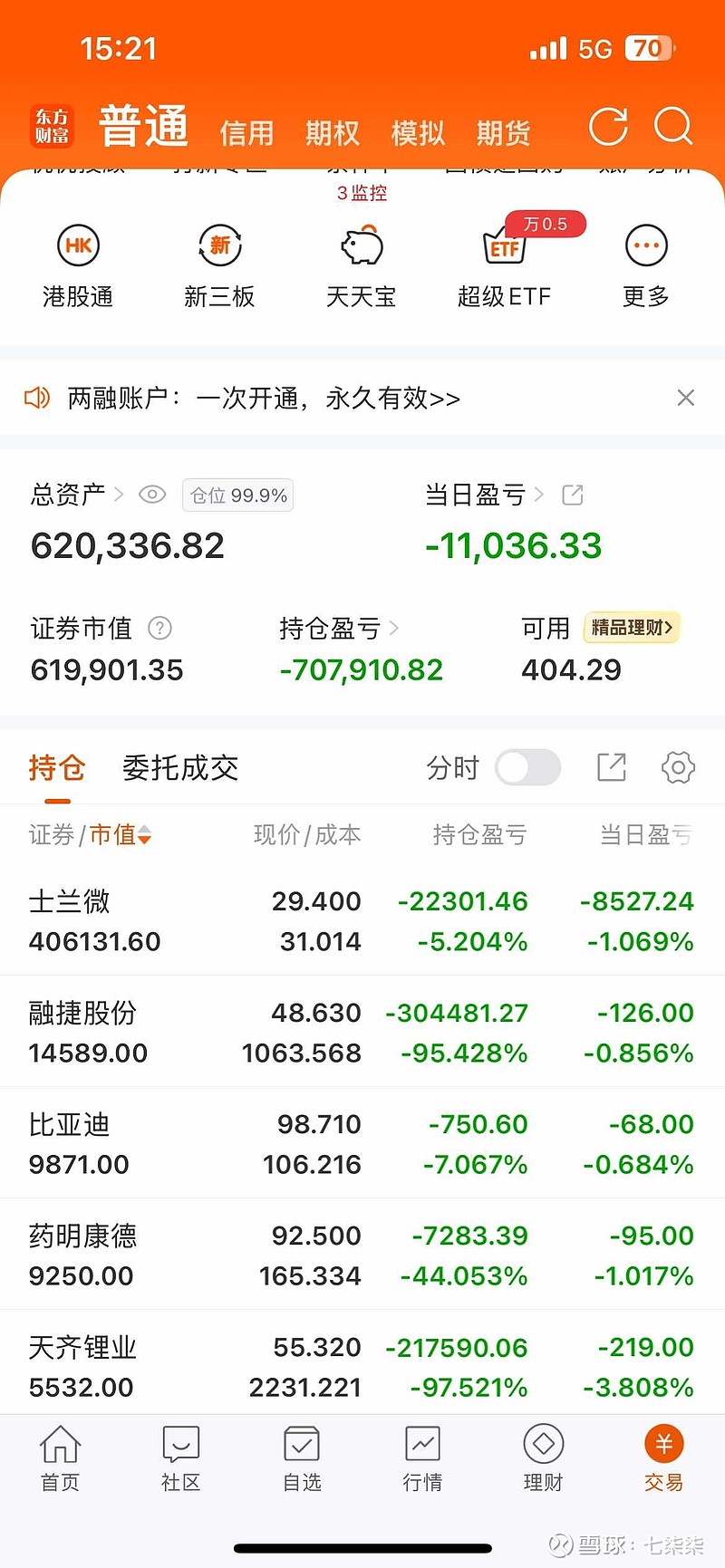This screenshot has height=1568, width=725.
Task: Open 天天宝 piggy bank icon
Action: tap(362, 245)
